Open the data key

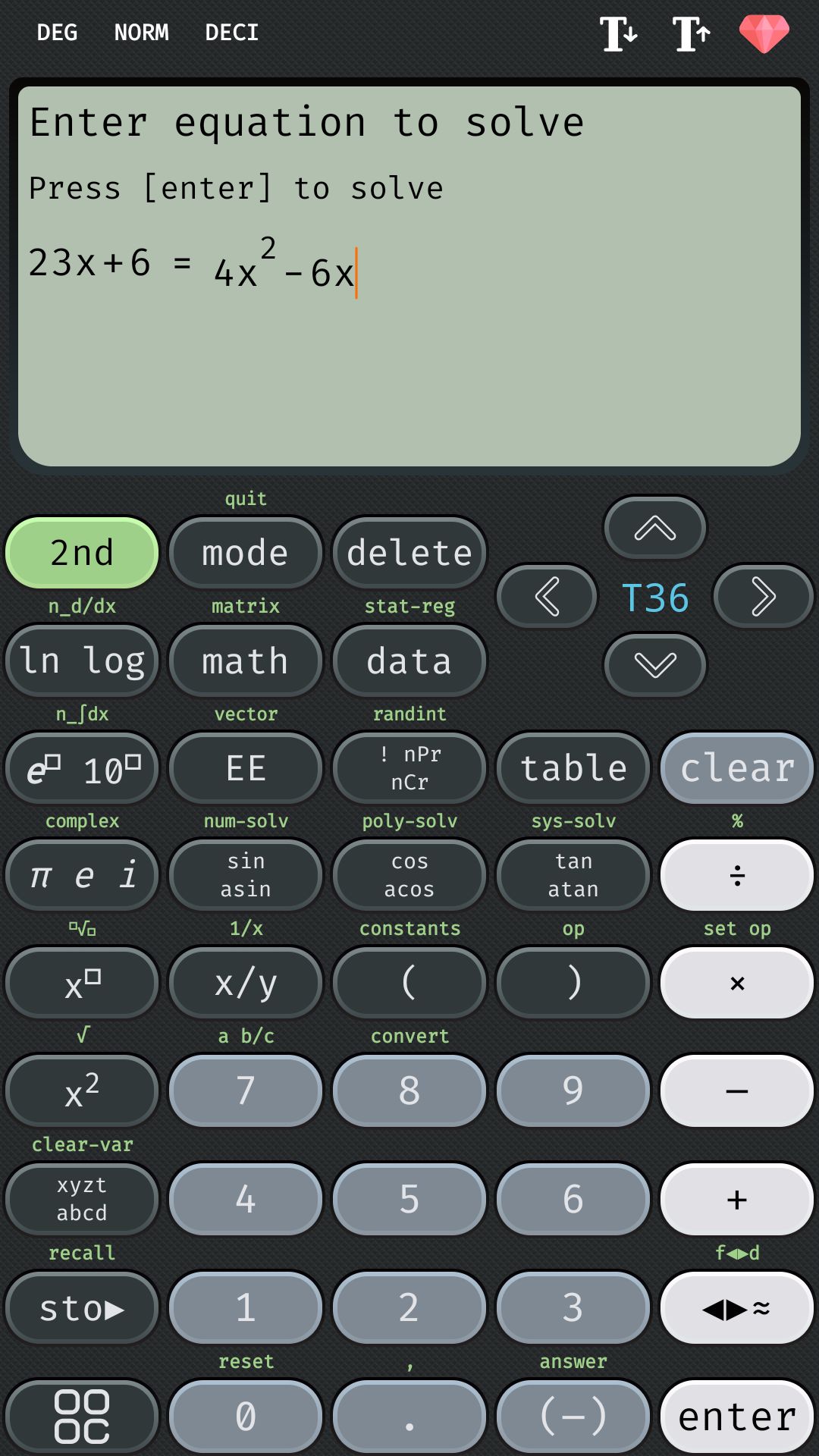[409, 661]
